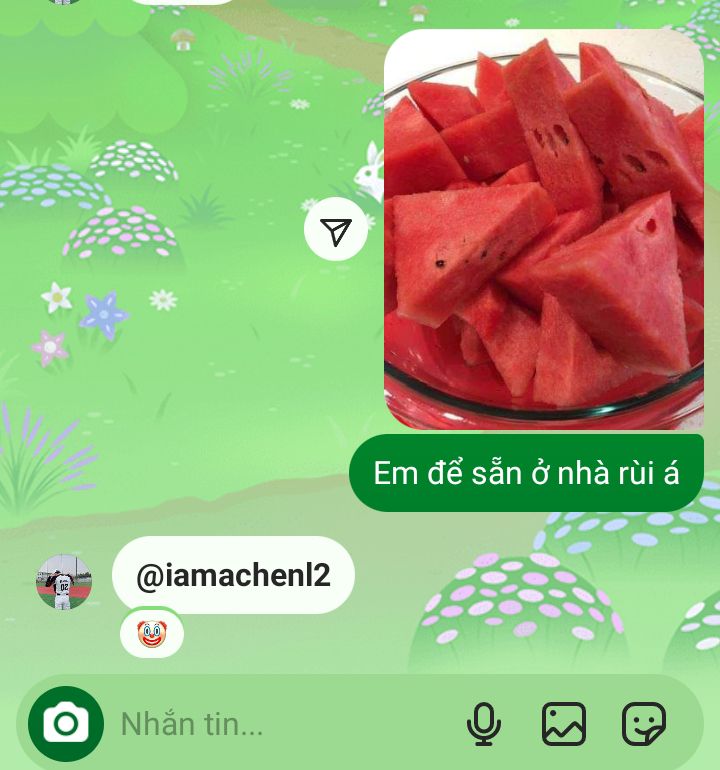
Task: Record a voice message with the microphone
Action: (x=484, y=724)
